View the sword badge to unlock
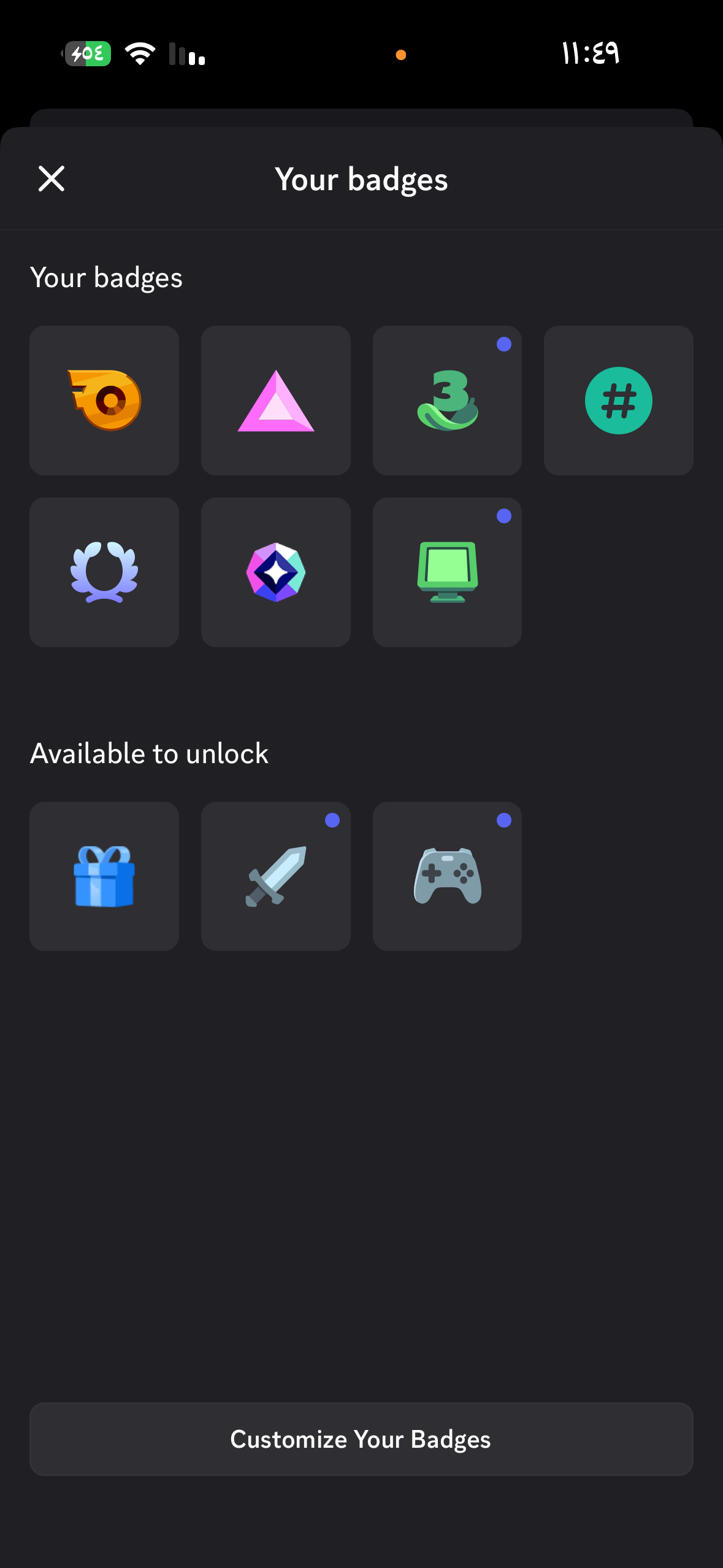This screenshot has width=723, height=1568. (276, 876)
